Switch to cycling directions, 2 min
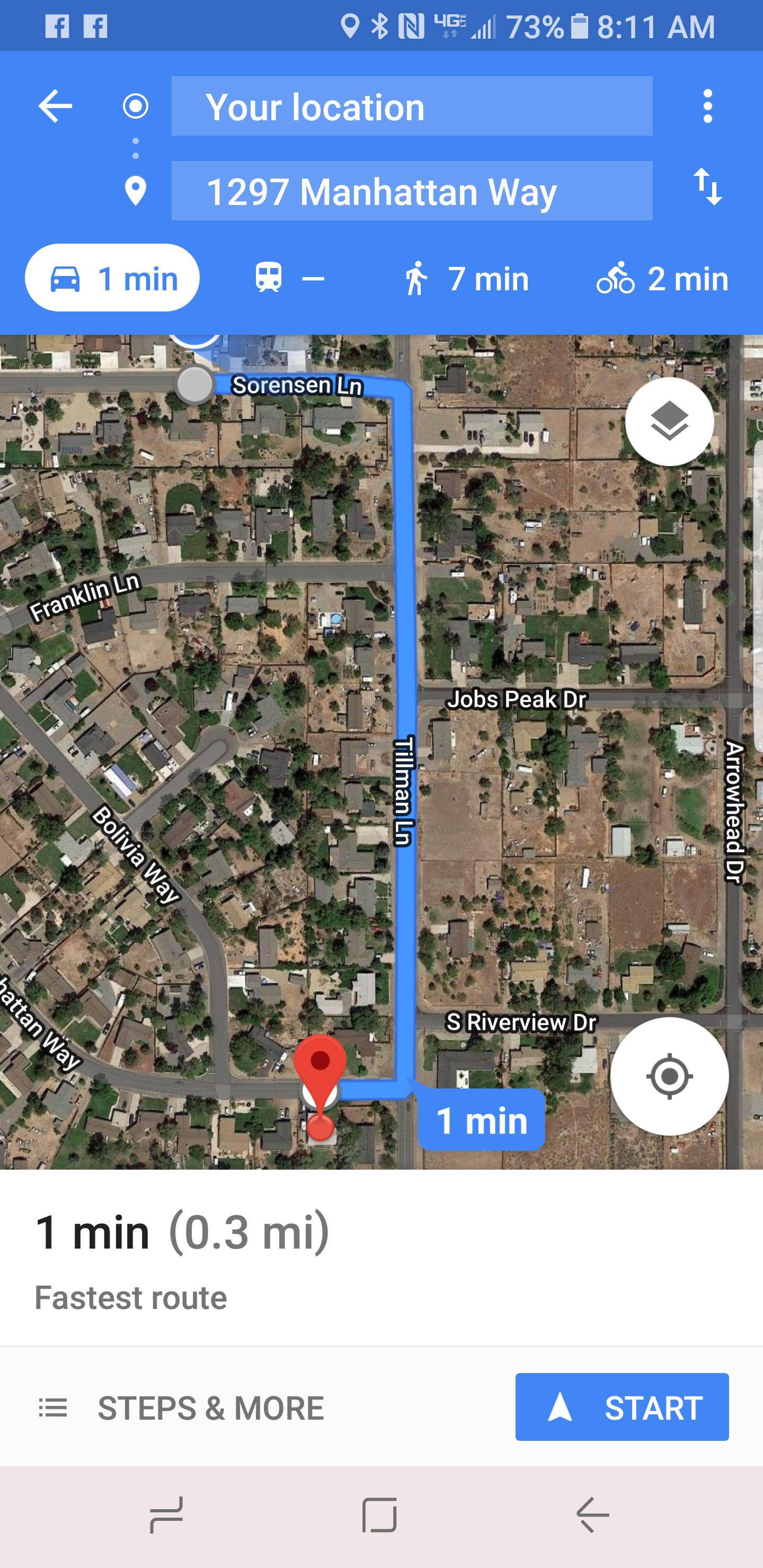Image resolution: width=763 pixels, height=1568 pixels. [662, 279]
